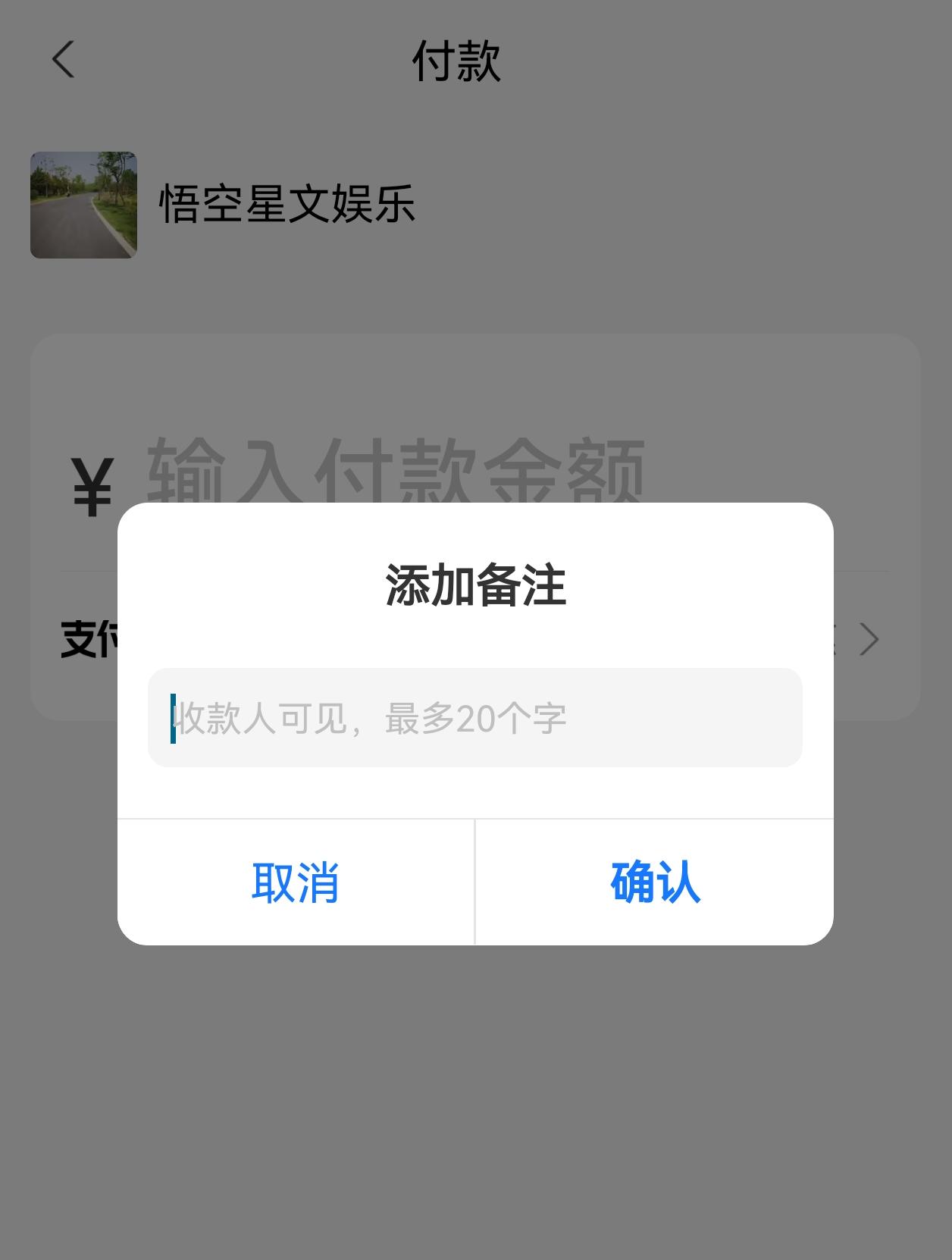The height and width of the screenshot is (1260, 952).
Task: Tap the remark input showing 收款人可见
Action: 476,717
